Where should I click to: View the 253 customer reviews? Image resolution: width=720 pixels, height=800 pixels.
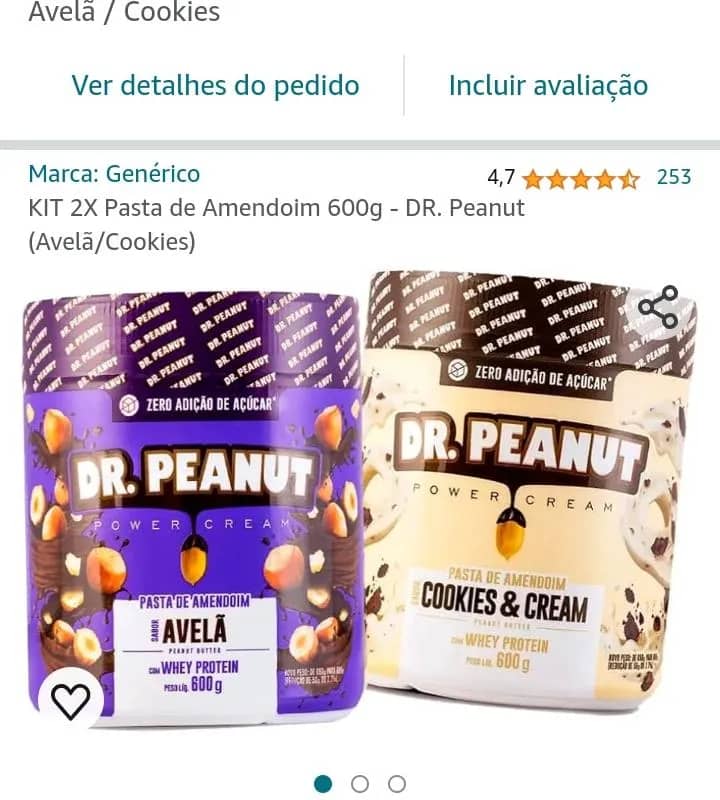[676, 177]
